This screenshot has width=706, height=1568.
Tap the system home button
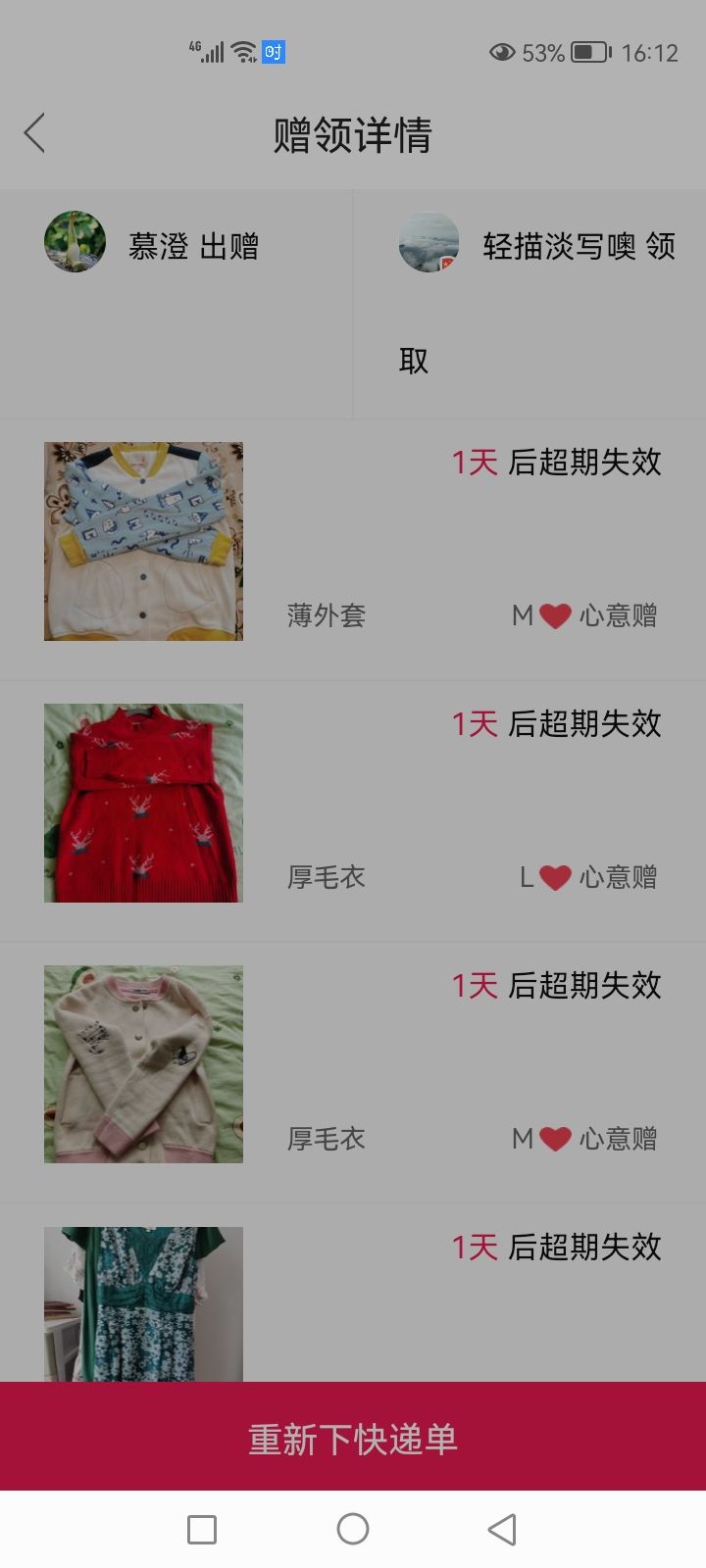coord(353,1529)
